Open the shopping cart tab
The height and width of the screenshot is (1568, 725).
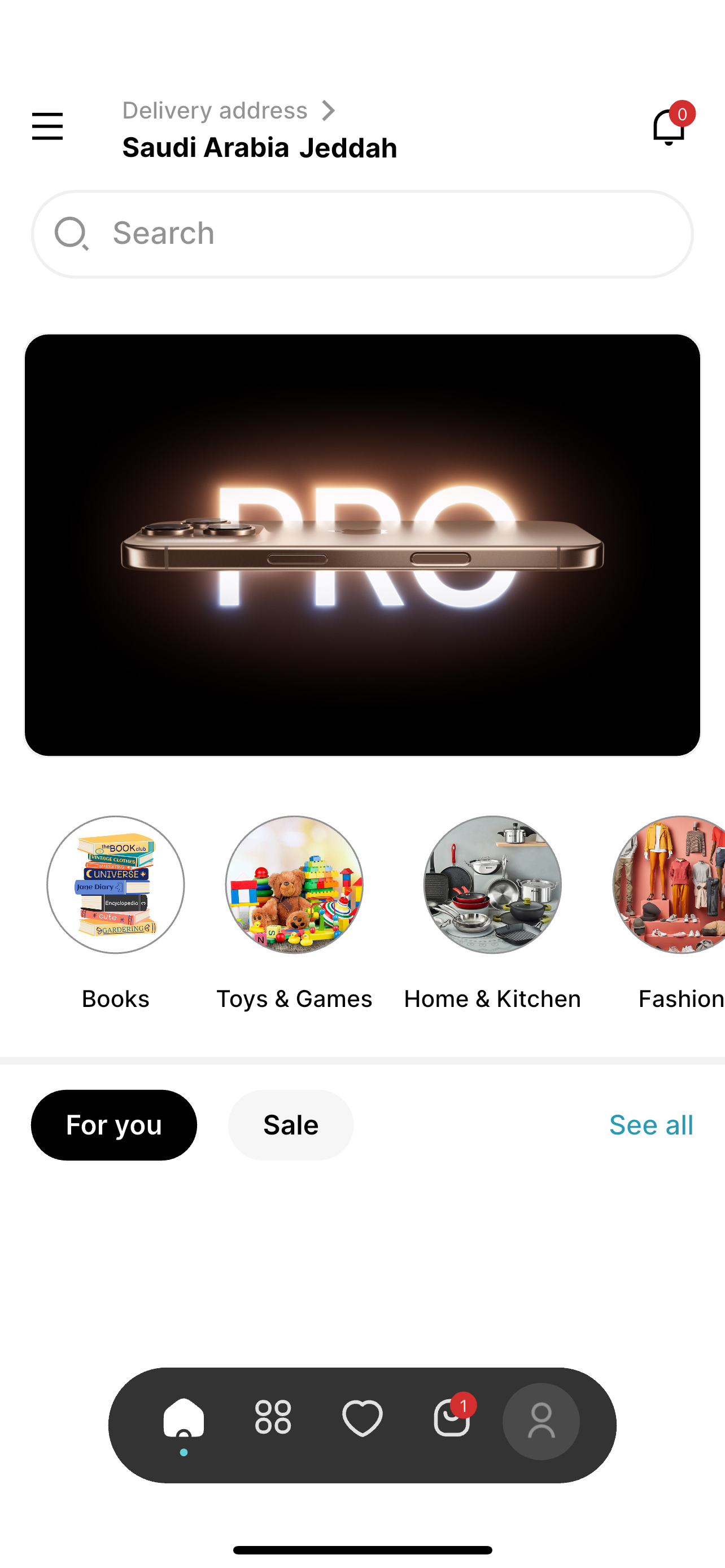tap(452, 1417)
